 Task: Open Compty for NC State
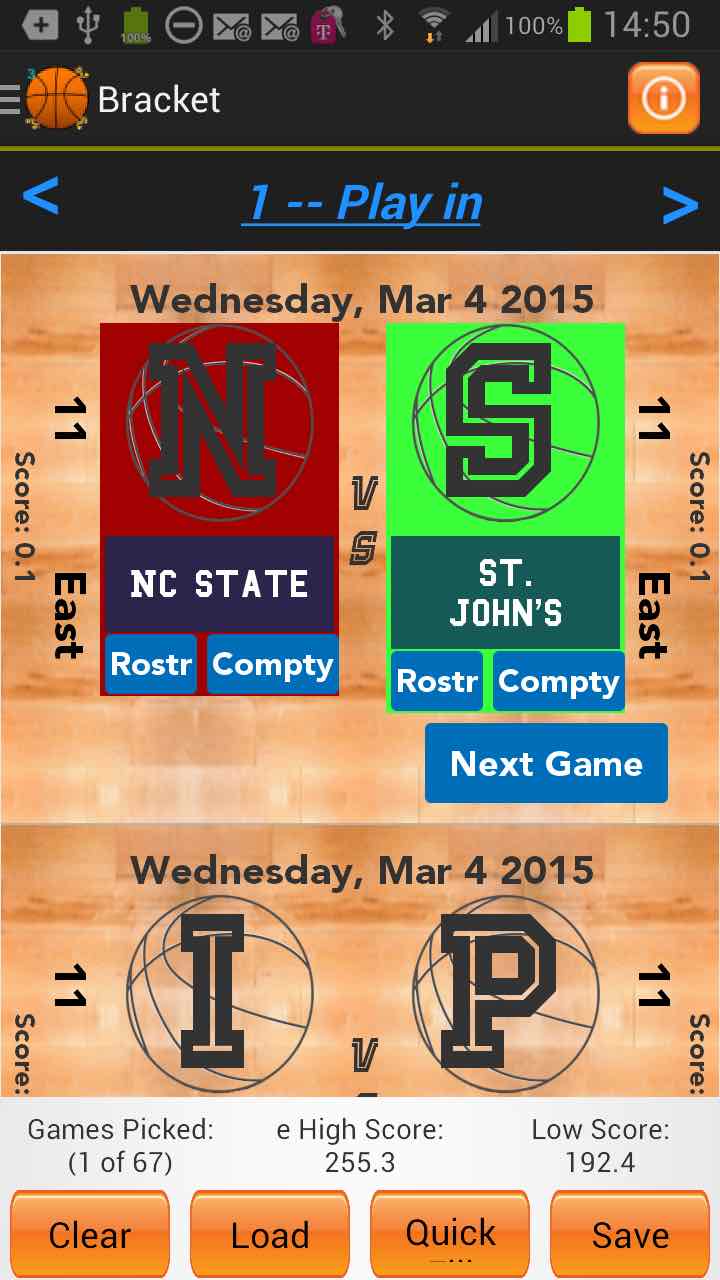[x=272, y=664]
